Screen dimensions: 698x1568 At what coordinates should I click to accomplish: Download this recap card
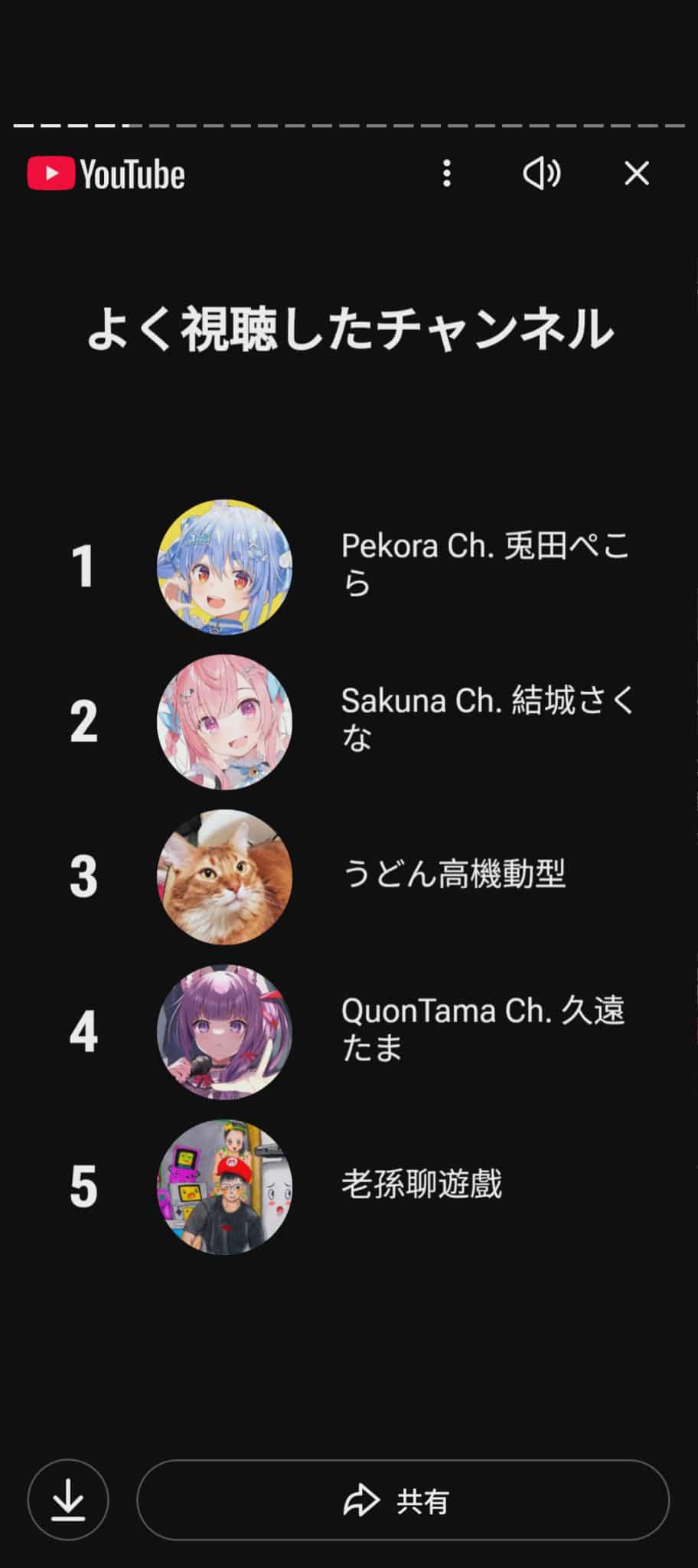(68, 1499)
